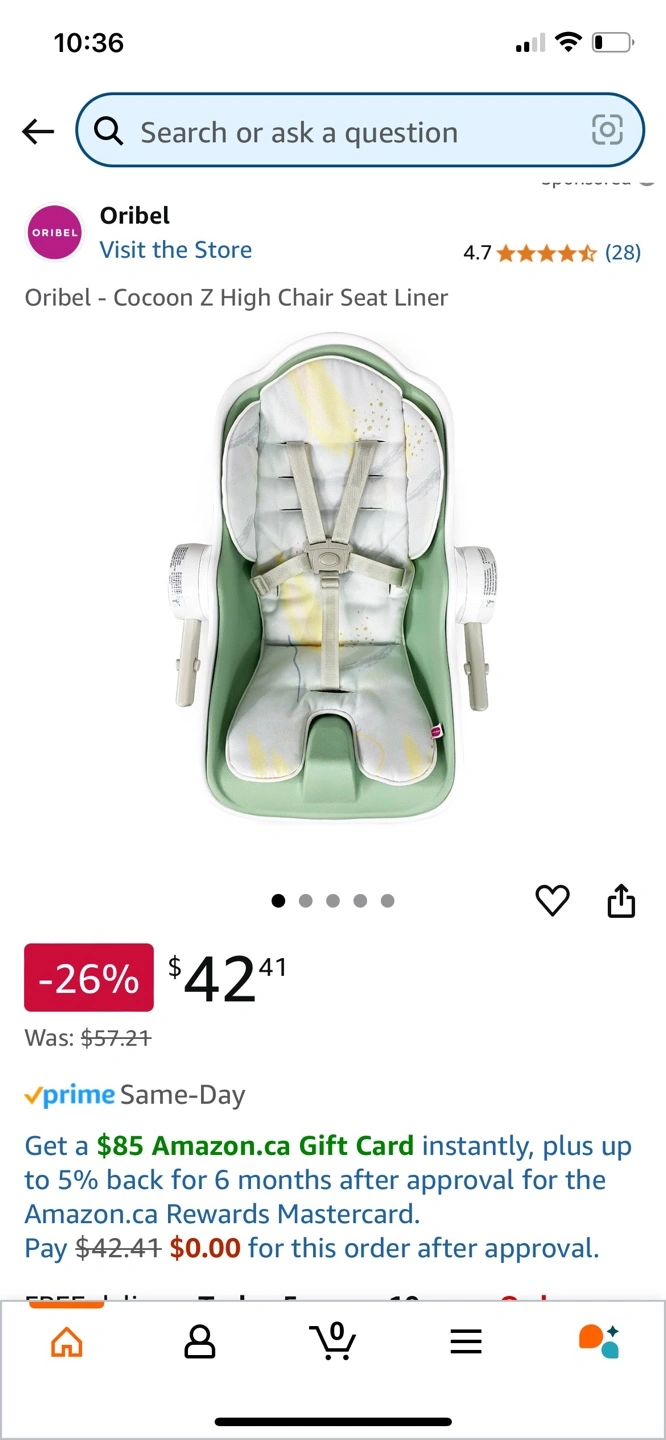Open the $85 Amazon.ca Gift Card Mastercard offer
Image resolution: width=666 pixels, height=1440 pixels.
[328, 1197]
